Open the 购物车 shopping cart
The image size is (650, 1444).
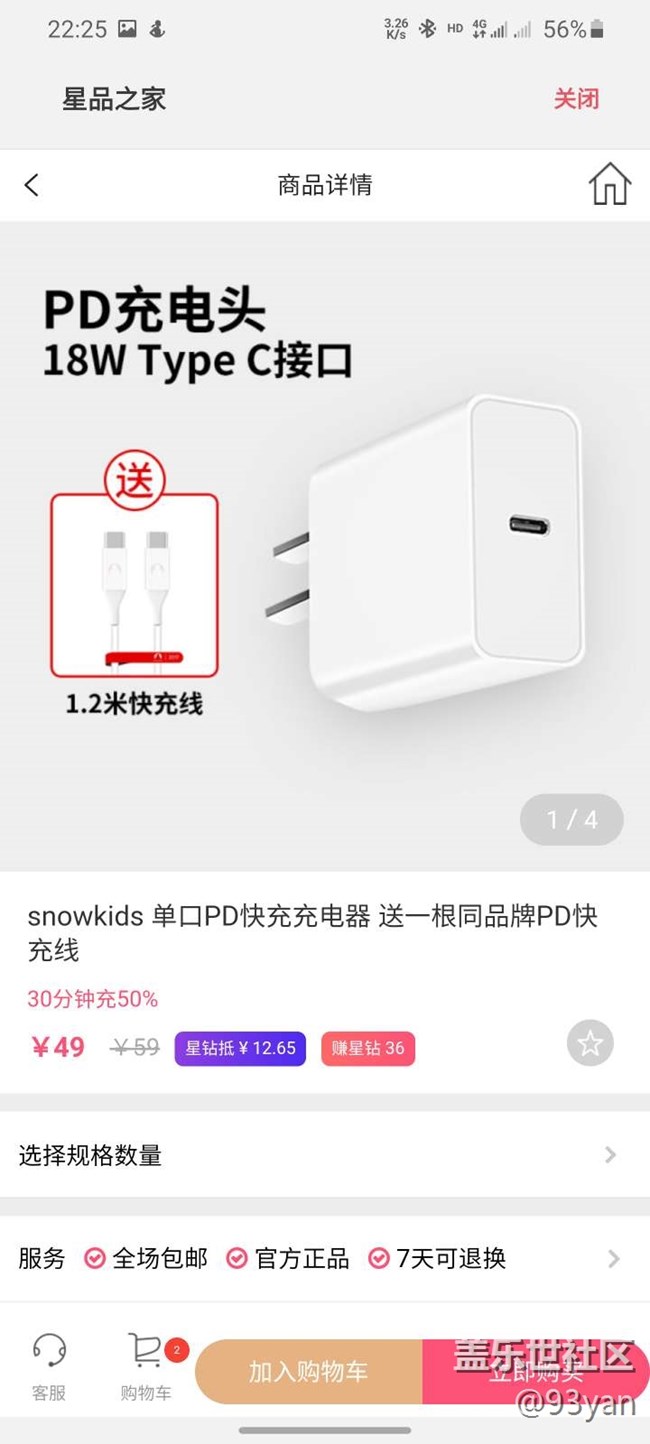pyautogui.click(x=146, y=1367)
